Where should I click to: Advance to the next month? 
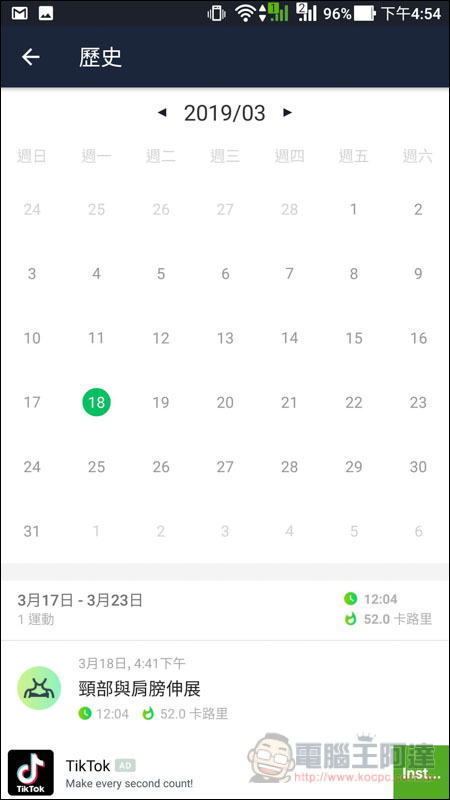coord(287,112)
